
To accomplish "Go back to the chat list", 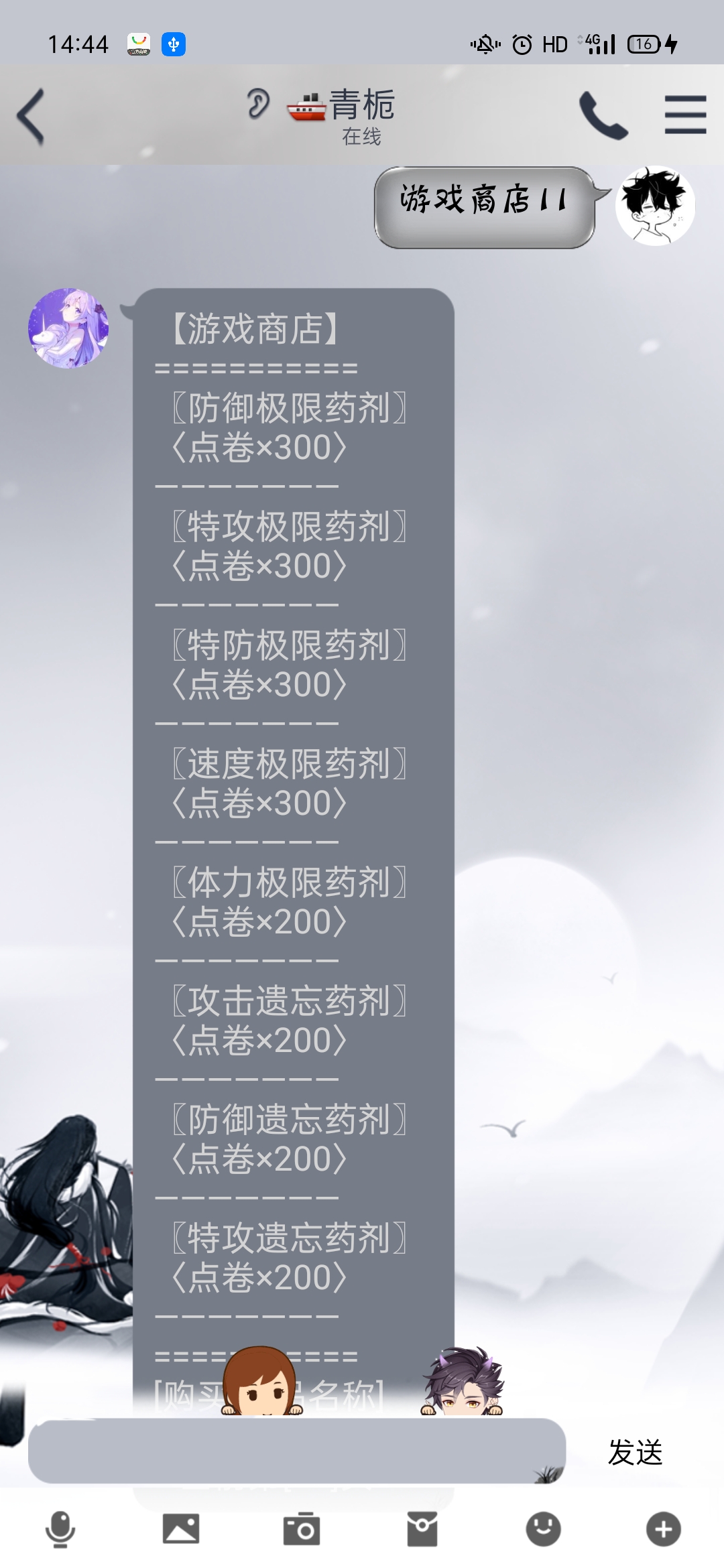I will click(x=32, y=116).
